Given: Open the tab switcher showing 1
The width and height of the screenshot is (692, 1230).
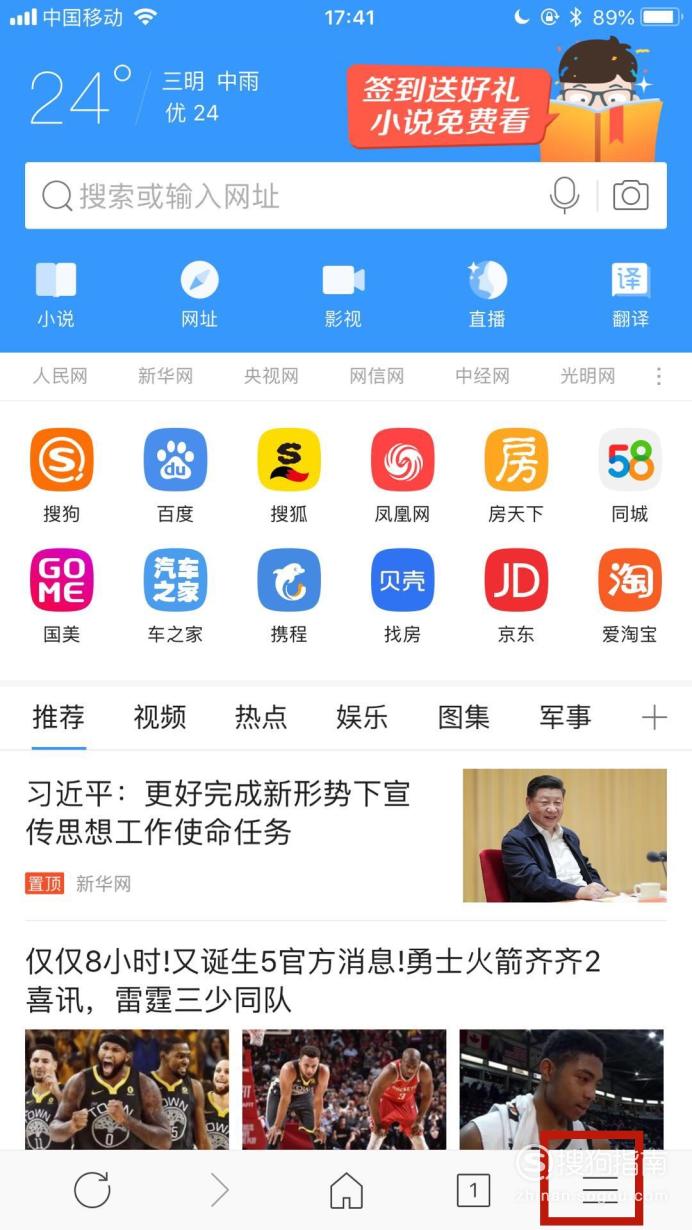Looking at the screenshot, I should tap(473, 1190).
